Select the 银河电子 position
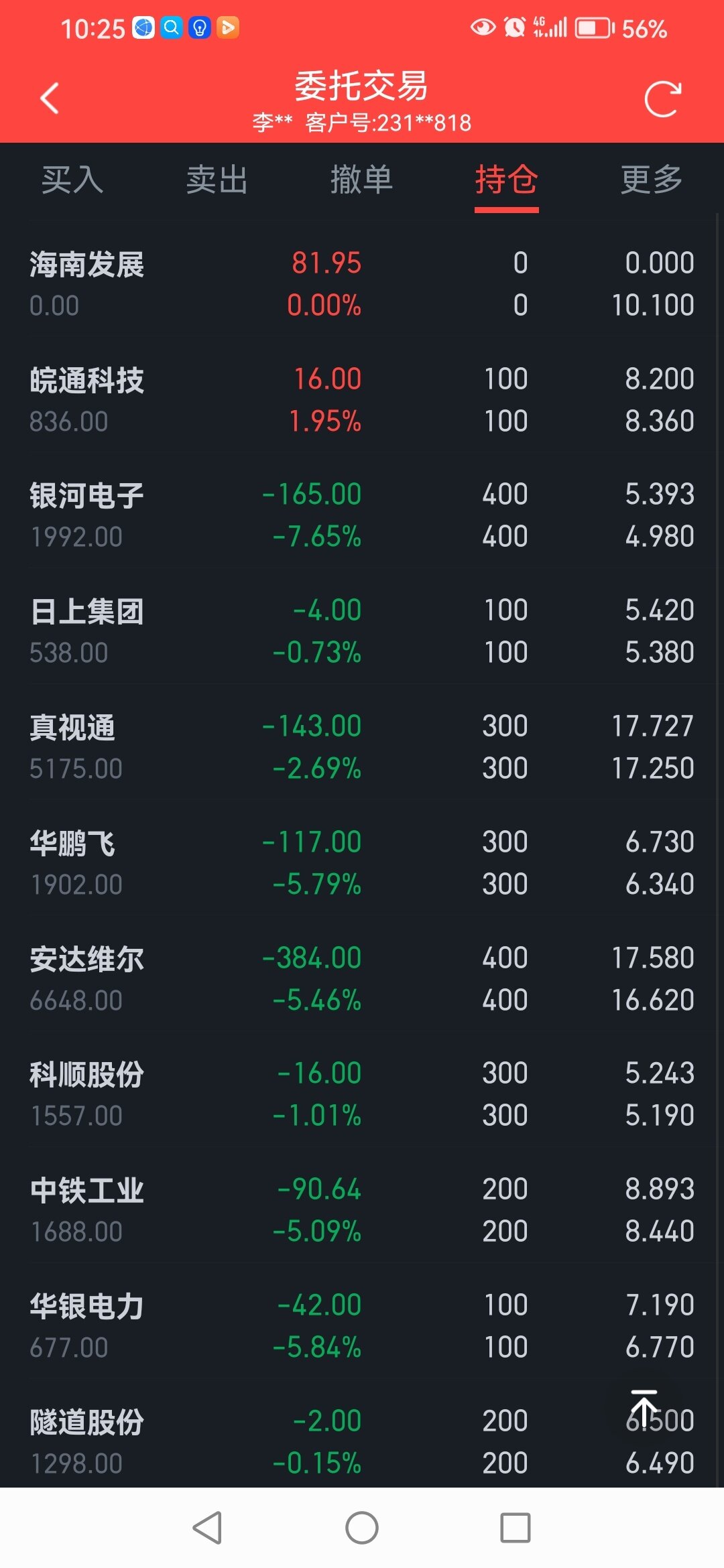Image resolution: width=724 pixels, height=1568 pixels. [362, 515]
